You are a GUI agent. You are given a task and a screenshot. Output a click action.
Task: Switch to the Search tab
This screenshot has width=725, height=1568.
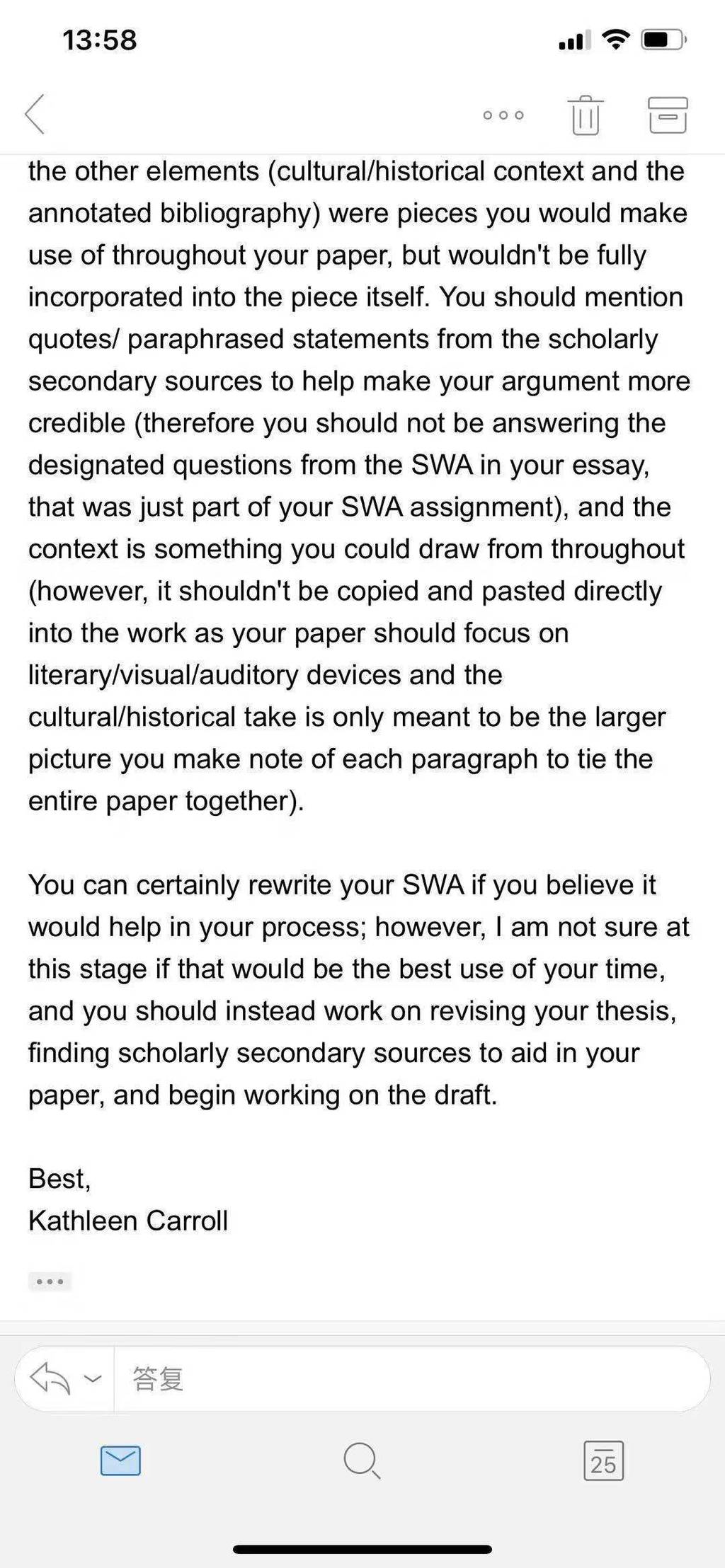coord(362,1460)
